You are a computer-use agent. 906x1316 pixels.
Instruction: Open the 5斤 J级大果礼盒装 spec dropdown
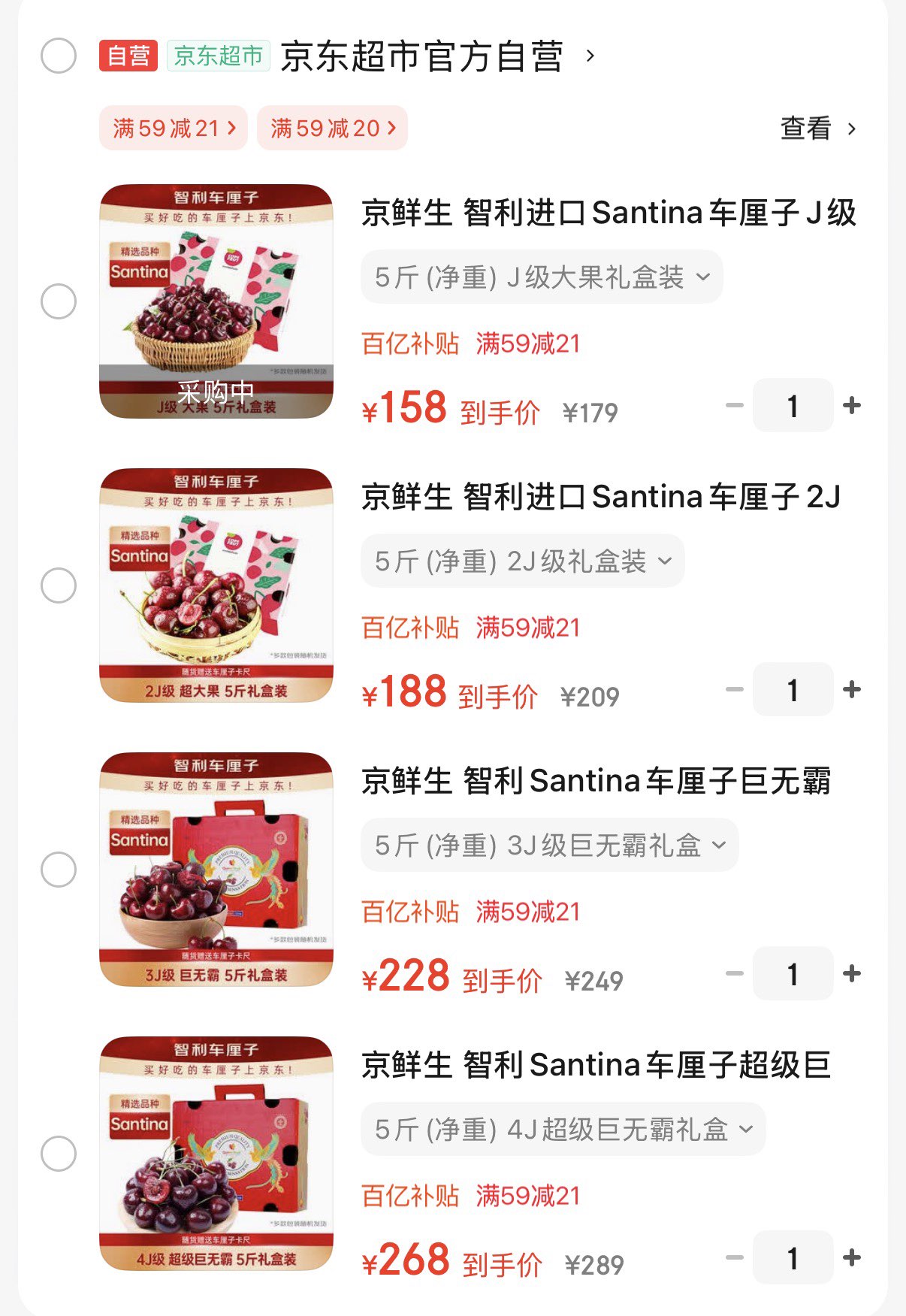click(x=539, y=277)
